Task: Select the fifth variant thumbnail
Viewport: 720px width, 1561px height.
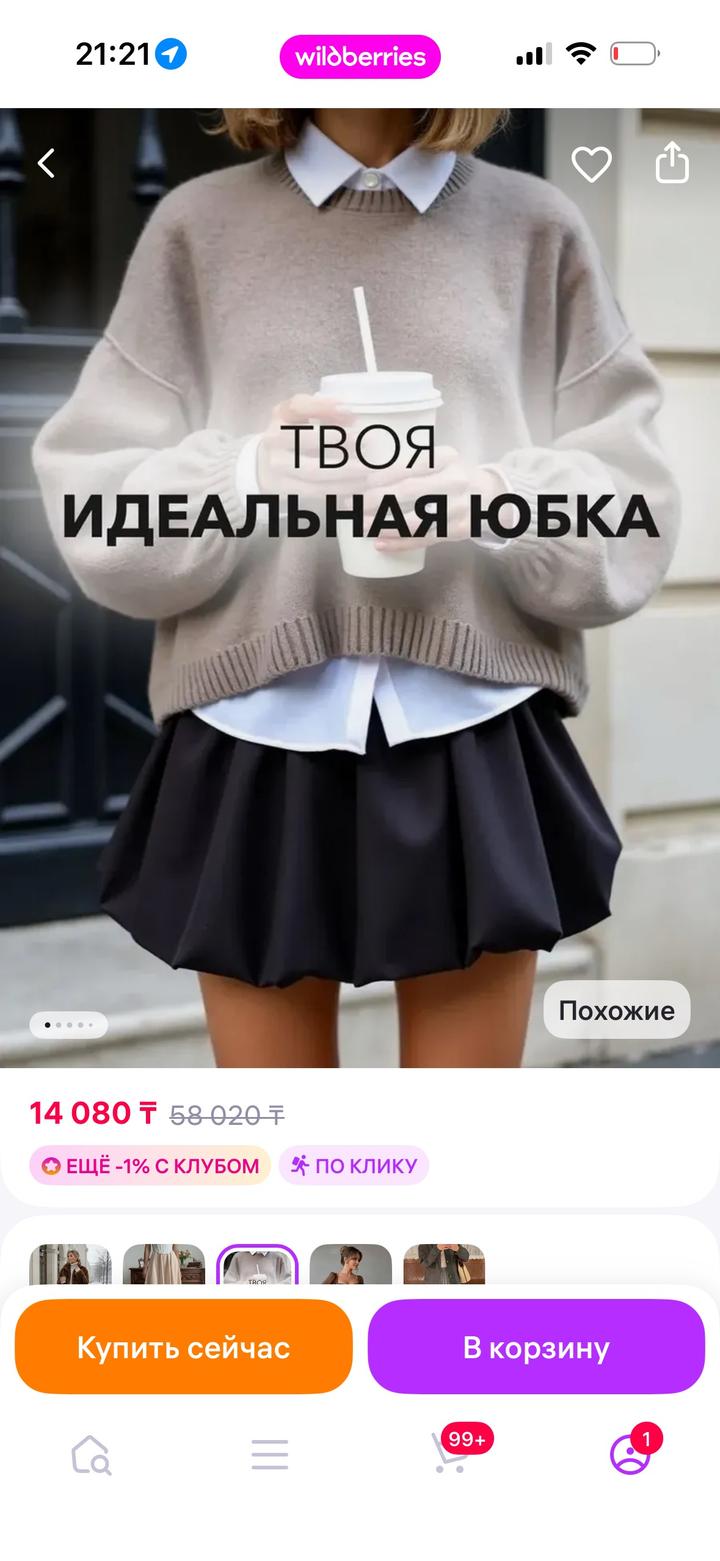Action: (444, 1265)
